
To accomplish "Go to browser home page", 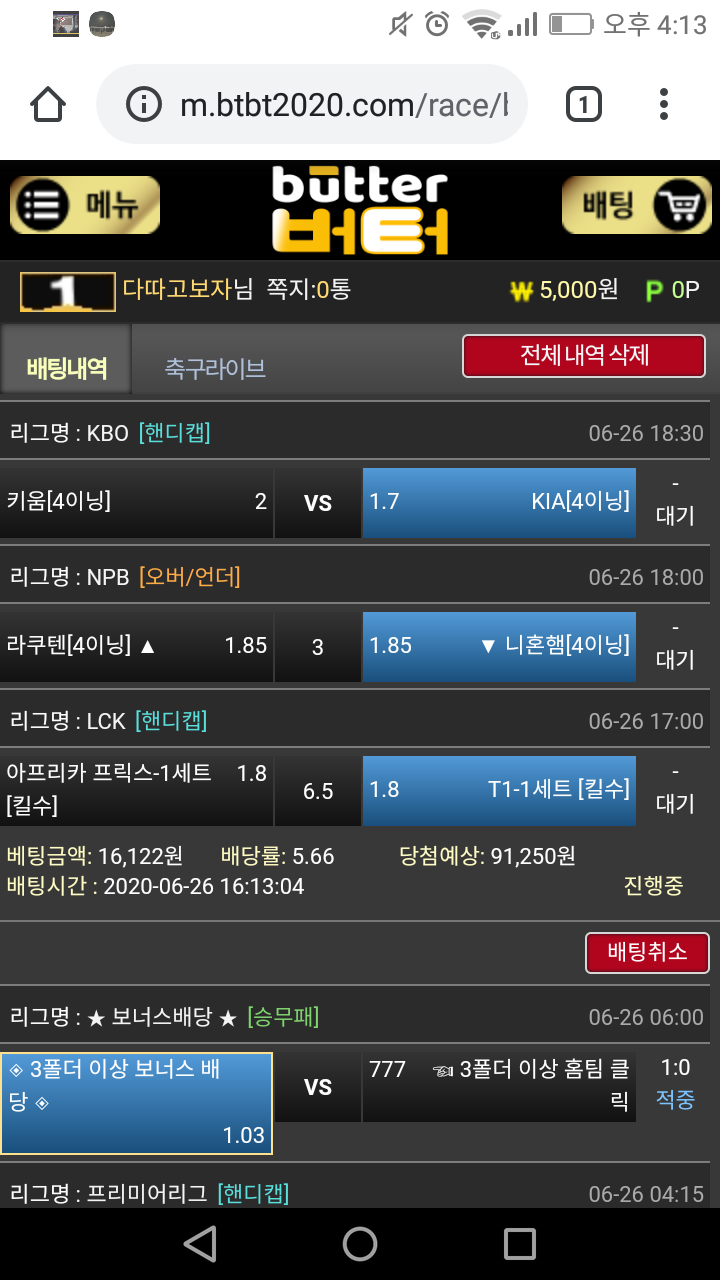I will [x=48, y=104].
